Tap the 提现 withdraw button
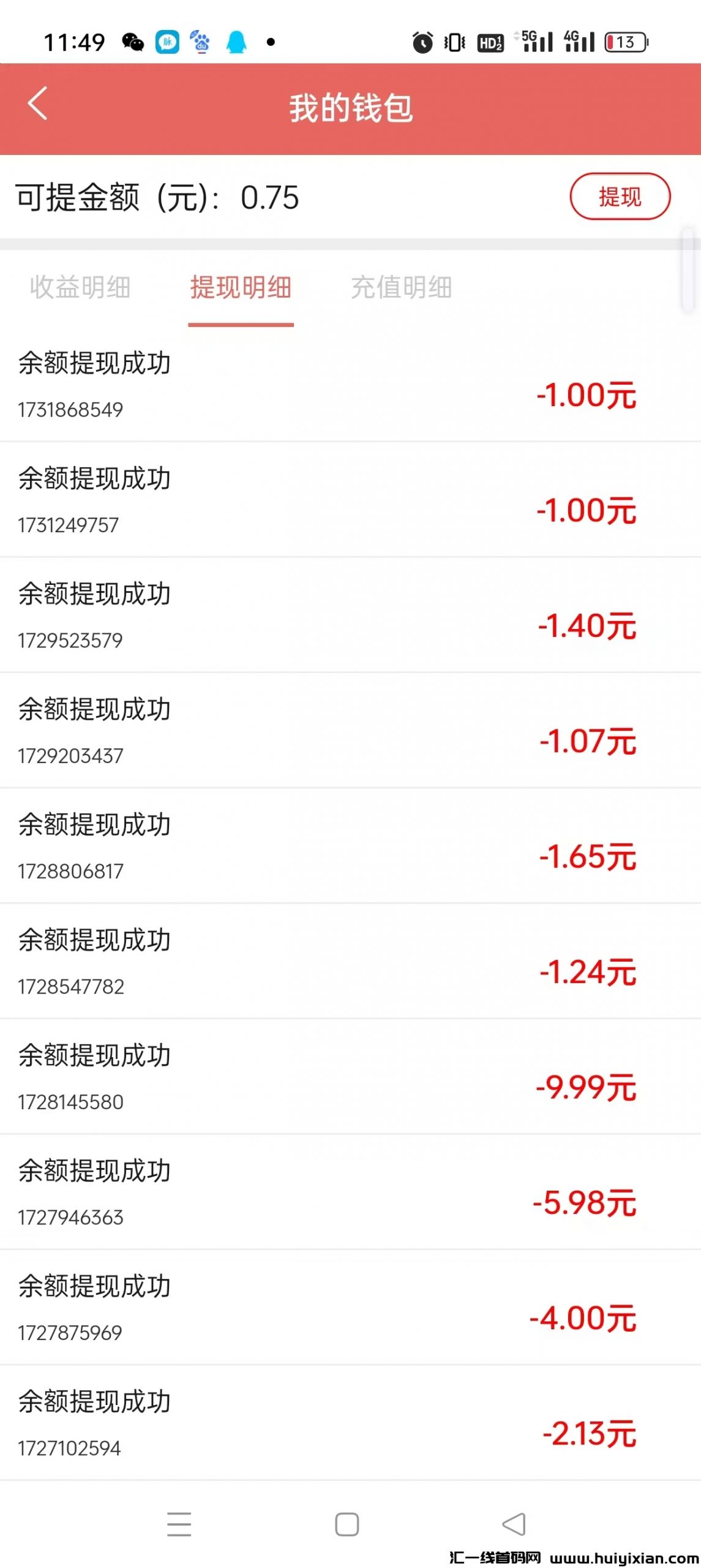Image resolution: width=701 pixels, height=1568 pixels. point(620,197)
